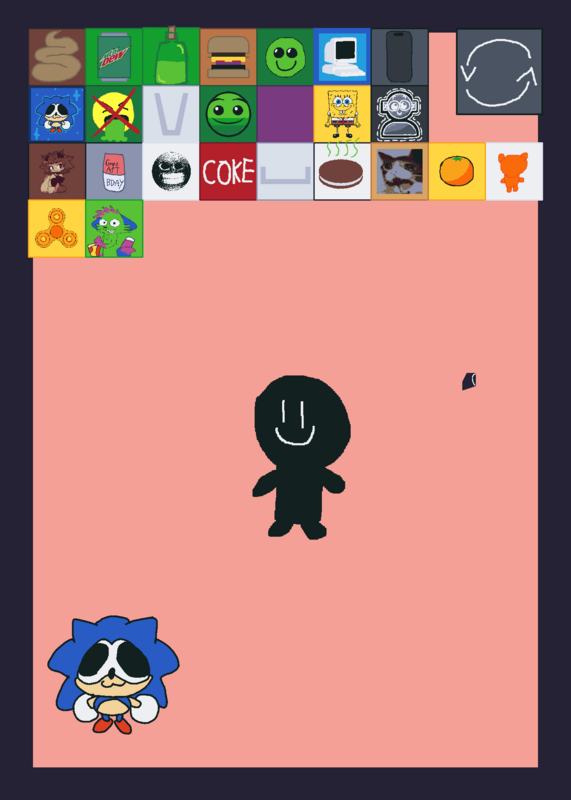Pick the green cat character tile
This screenshot has width=571, height=800.
point(114,229)
